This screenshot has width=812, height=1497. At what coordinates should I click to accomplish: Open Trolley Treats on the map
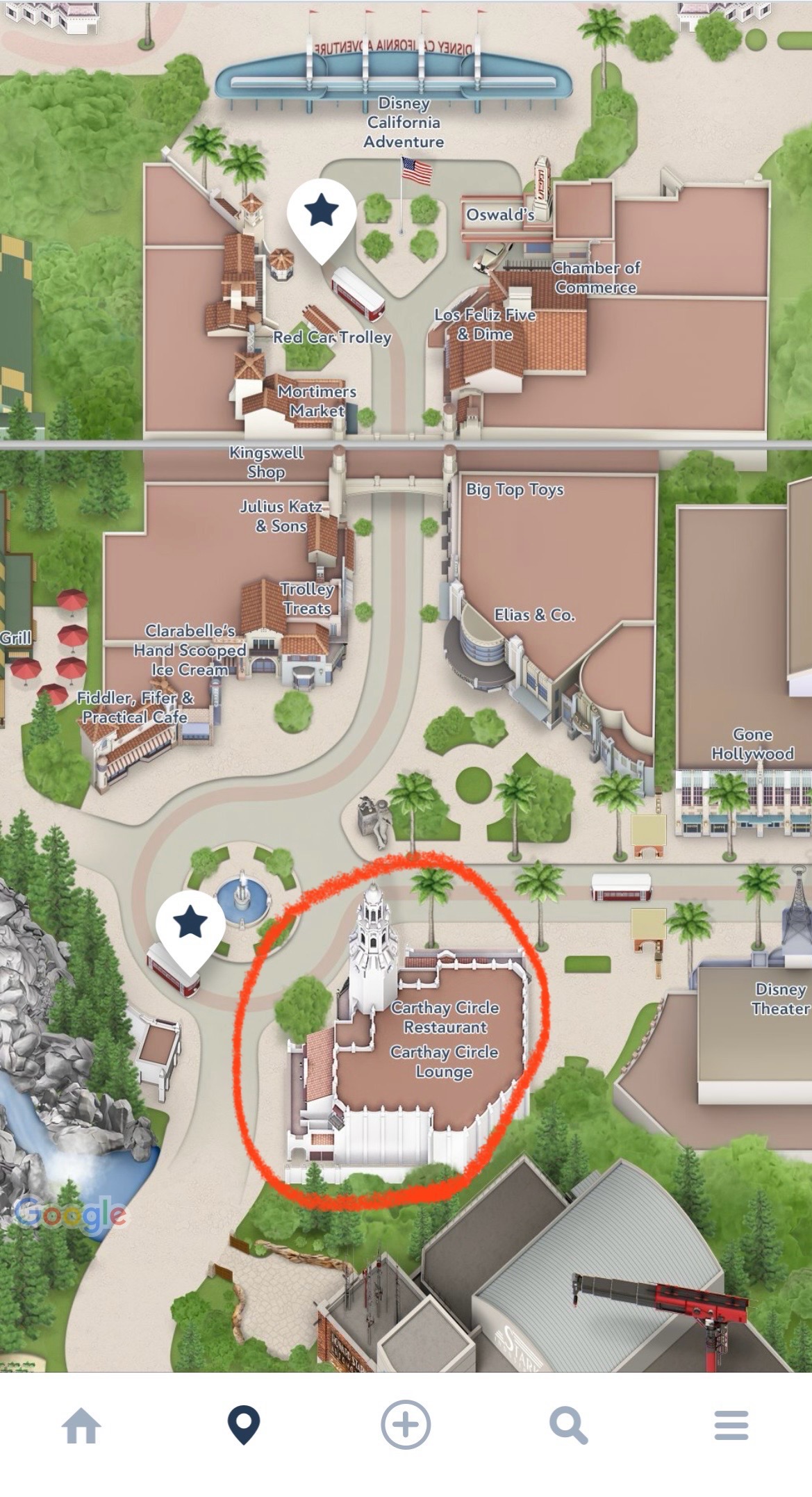307,599
